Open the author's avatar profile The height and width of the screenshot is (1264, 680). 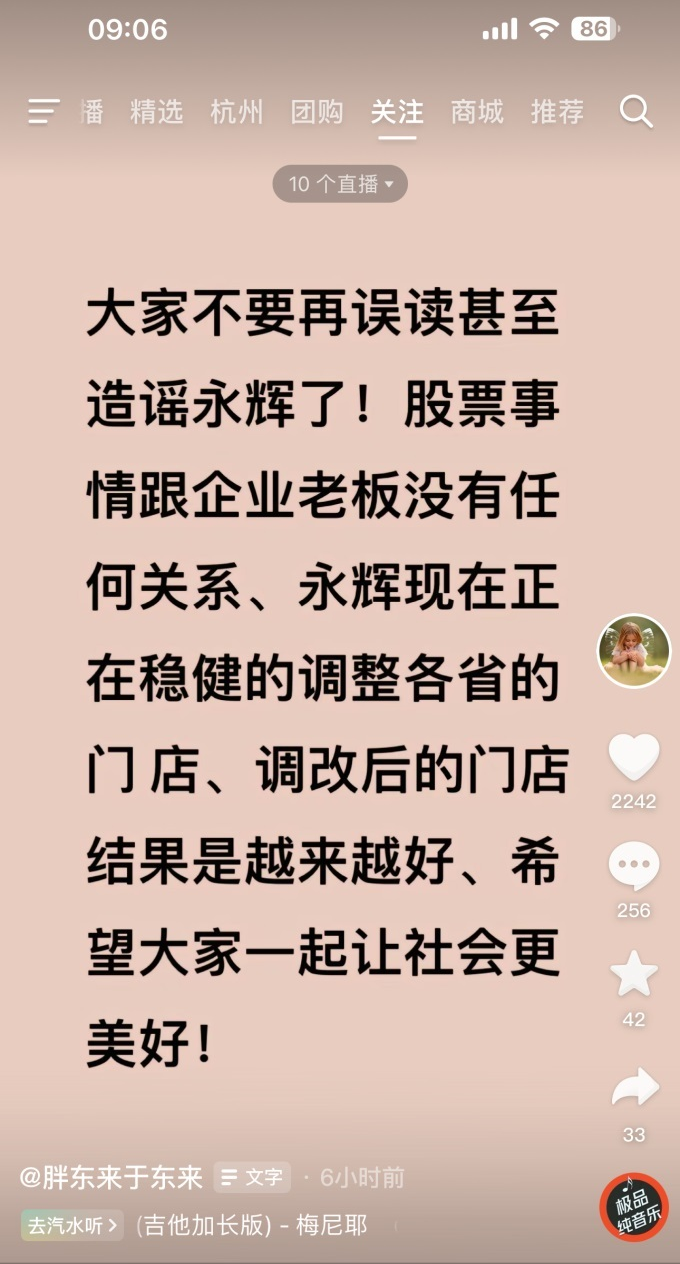point(634,651)
